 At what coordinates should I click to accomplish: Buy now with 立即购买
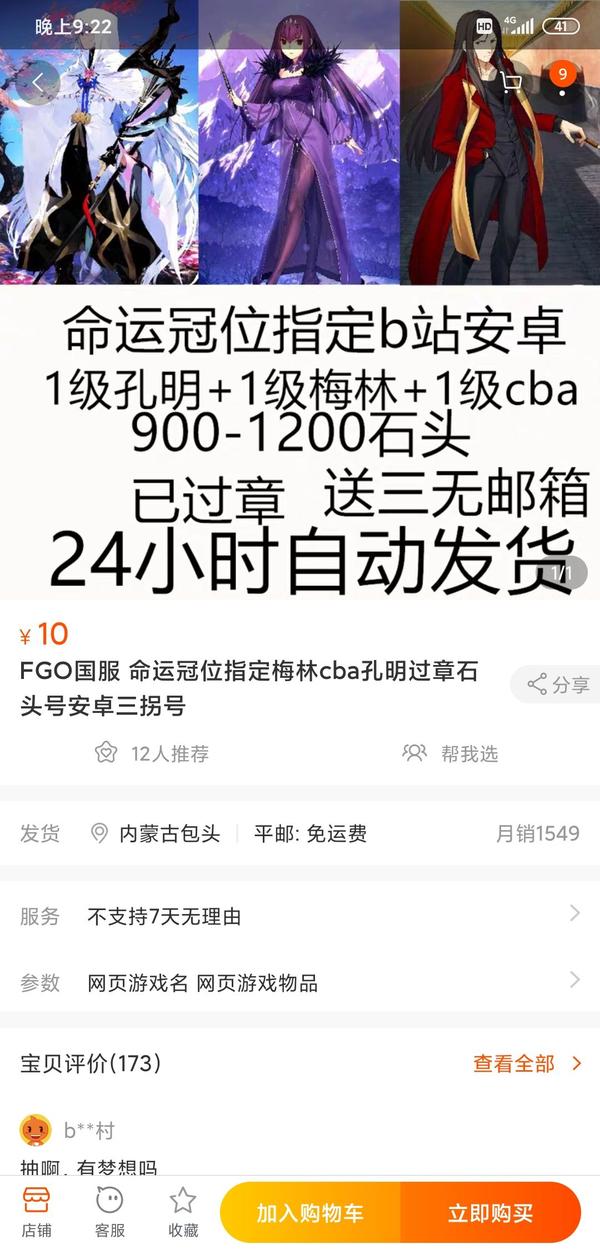[x=490, y=1213]
